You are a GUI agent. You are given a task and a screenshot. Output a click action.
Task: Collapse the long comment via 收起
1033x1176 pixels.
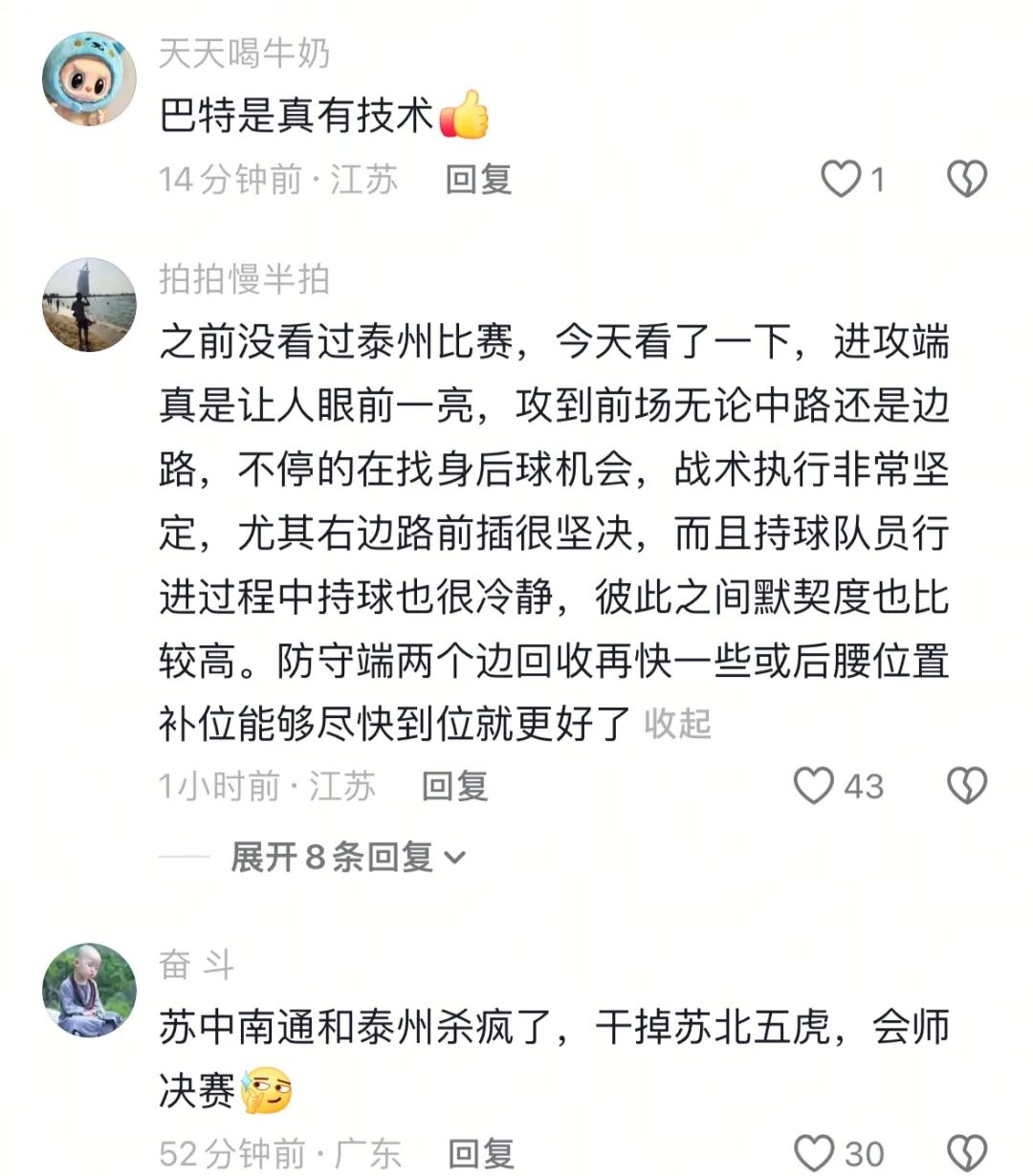click(677, 724)
